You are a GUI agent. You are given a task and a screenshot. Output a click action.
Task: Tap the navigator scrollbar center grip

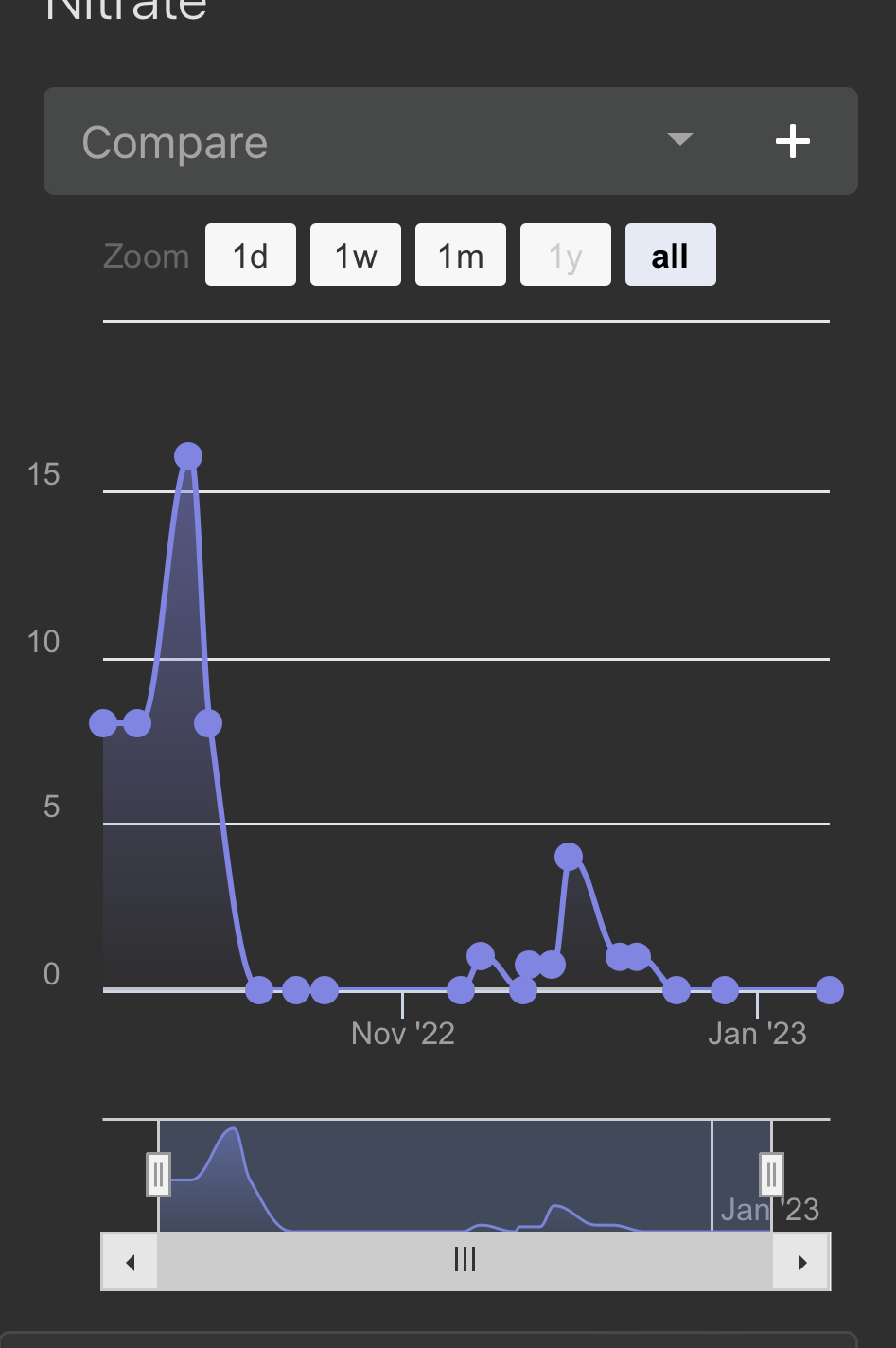[465, 1260]
